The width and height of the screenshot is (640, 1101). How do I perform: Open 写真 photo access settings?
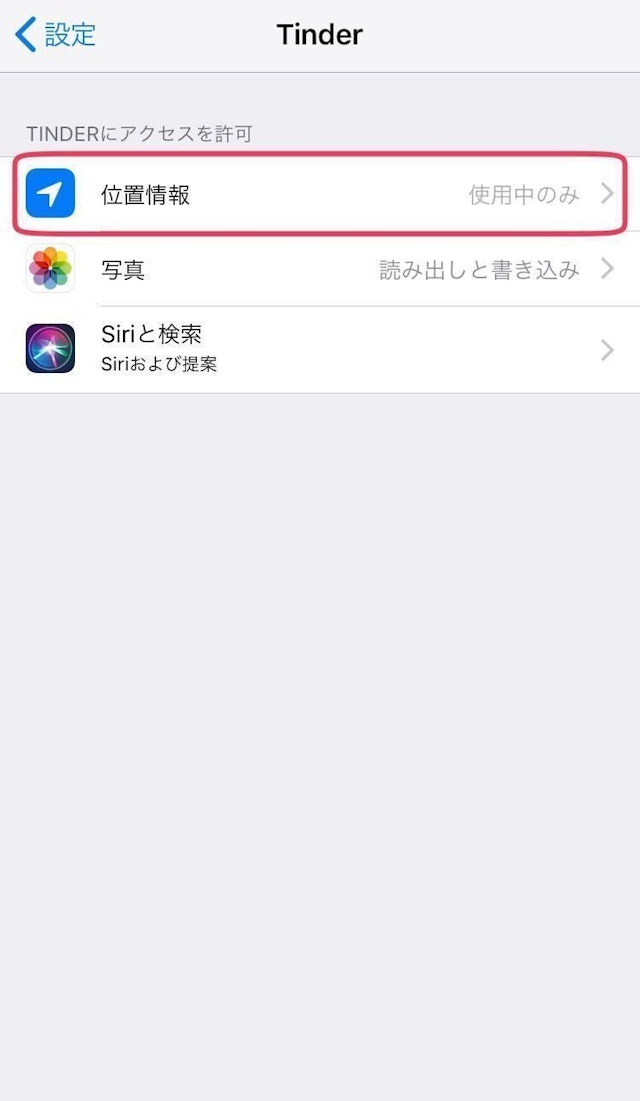320,270
